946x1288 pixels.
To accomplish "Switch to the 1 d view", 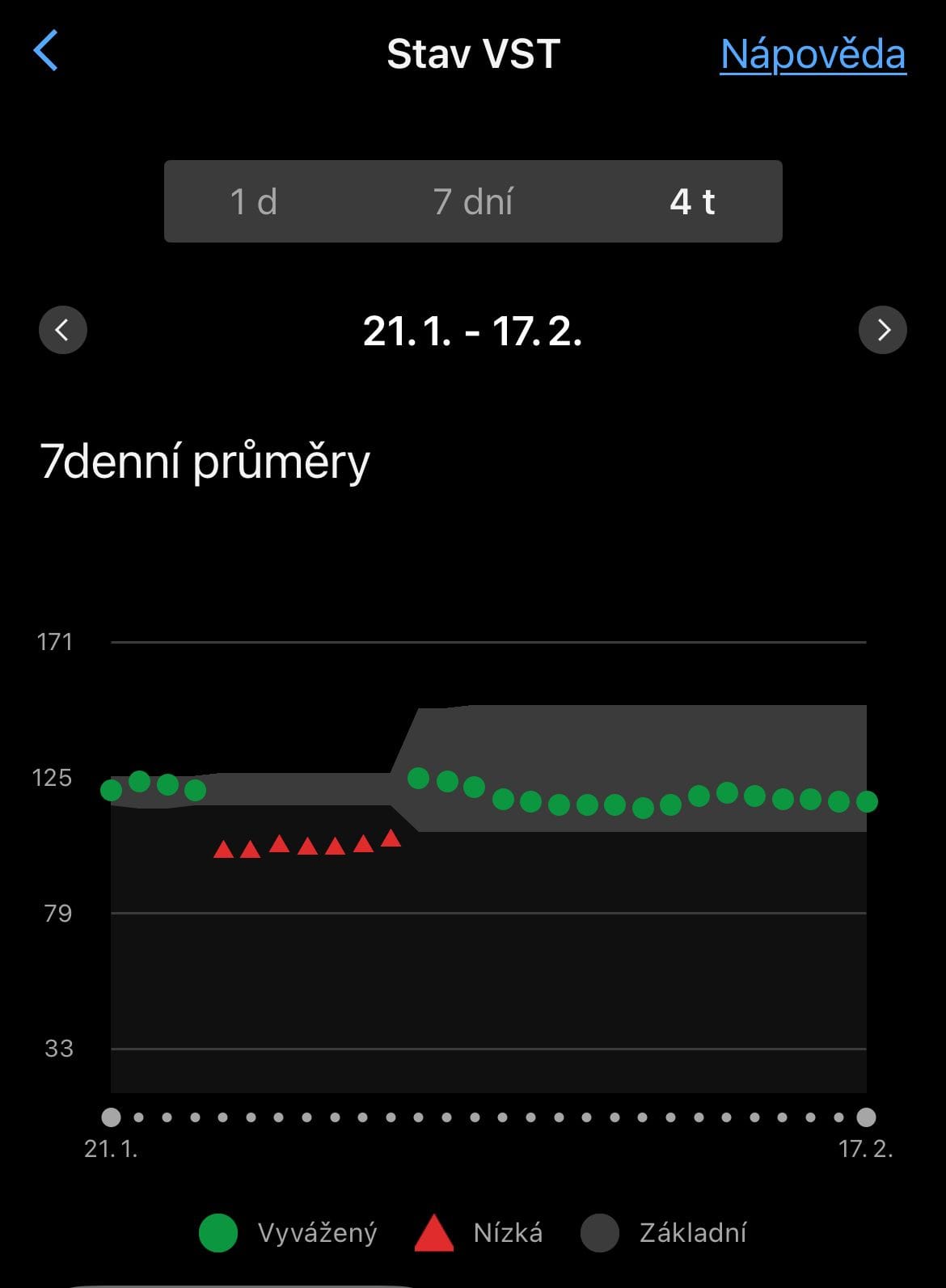I will pos(254,201).
